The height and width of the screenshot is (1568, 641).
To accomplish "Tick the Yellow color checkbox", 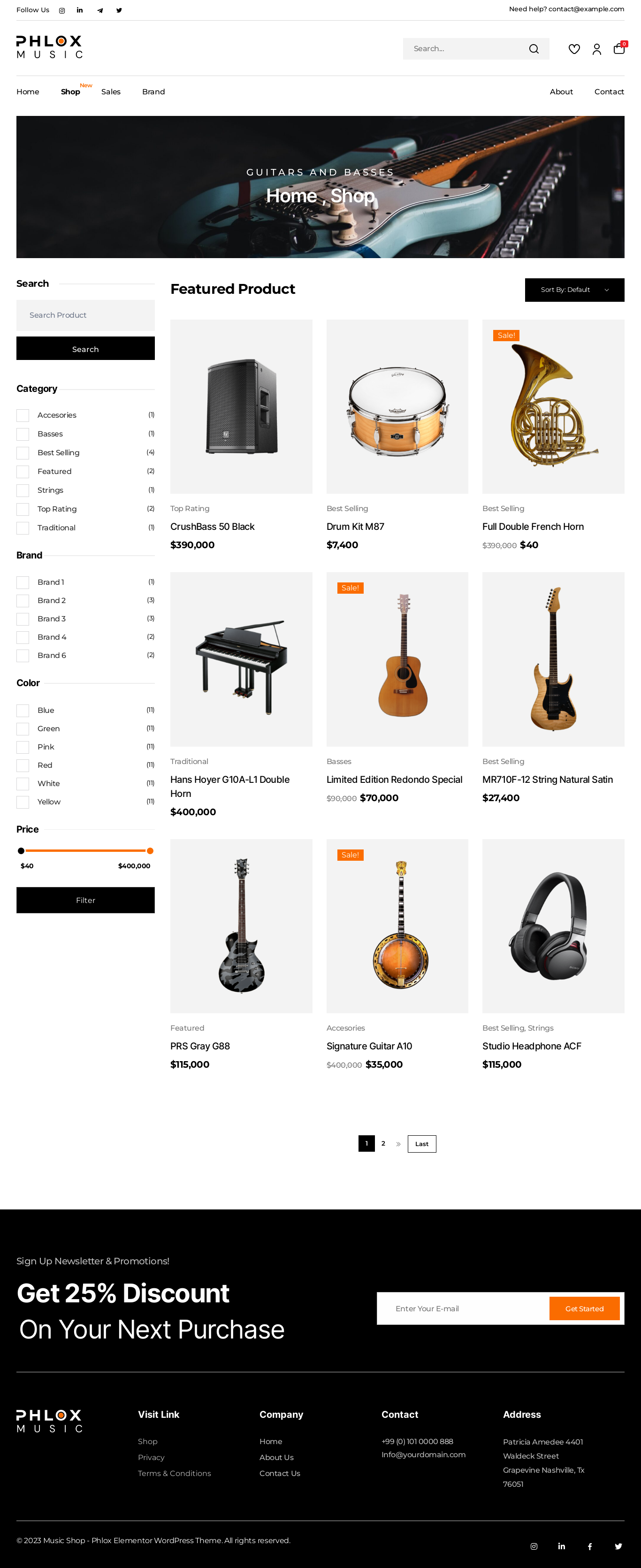I will (x=23, y=802).
